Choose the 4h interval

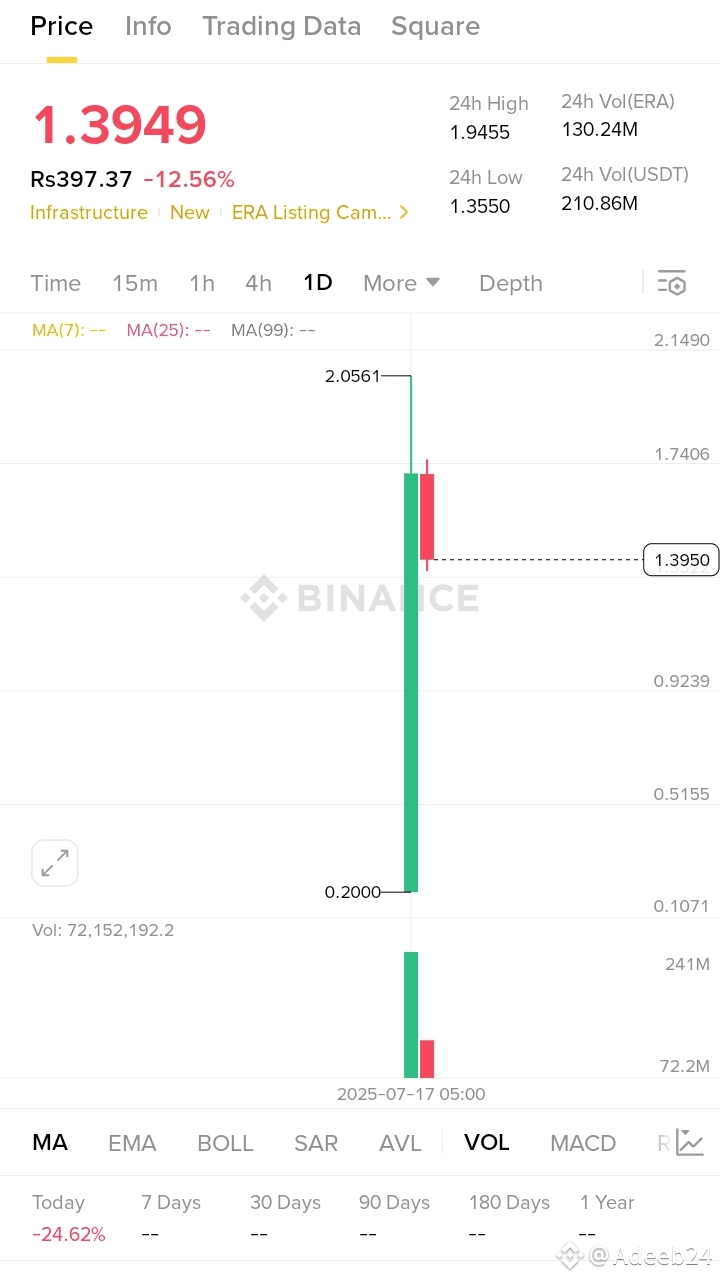(258, 283)
